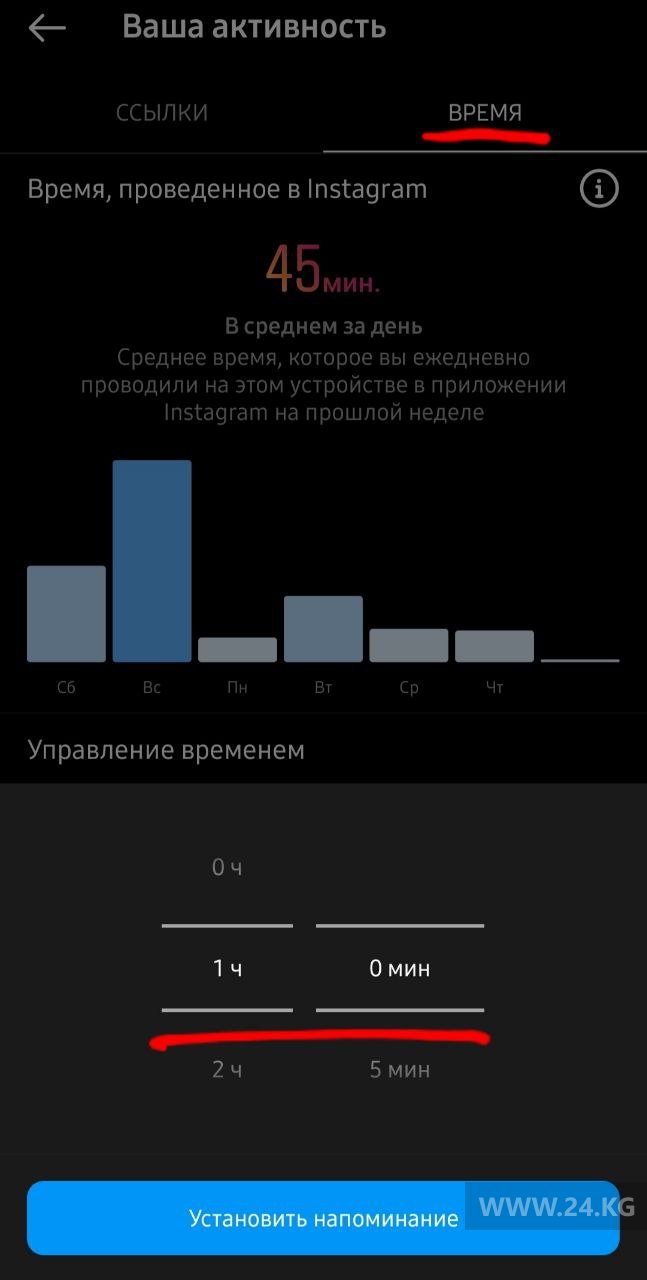Switch to the Ссылки tab
The width and height of the screenshot is (647, 1280).
[162, 113]
